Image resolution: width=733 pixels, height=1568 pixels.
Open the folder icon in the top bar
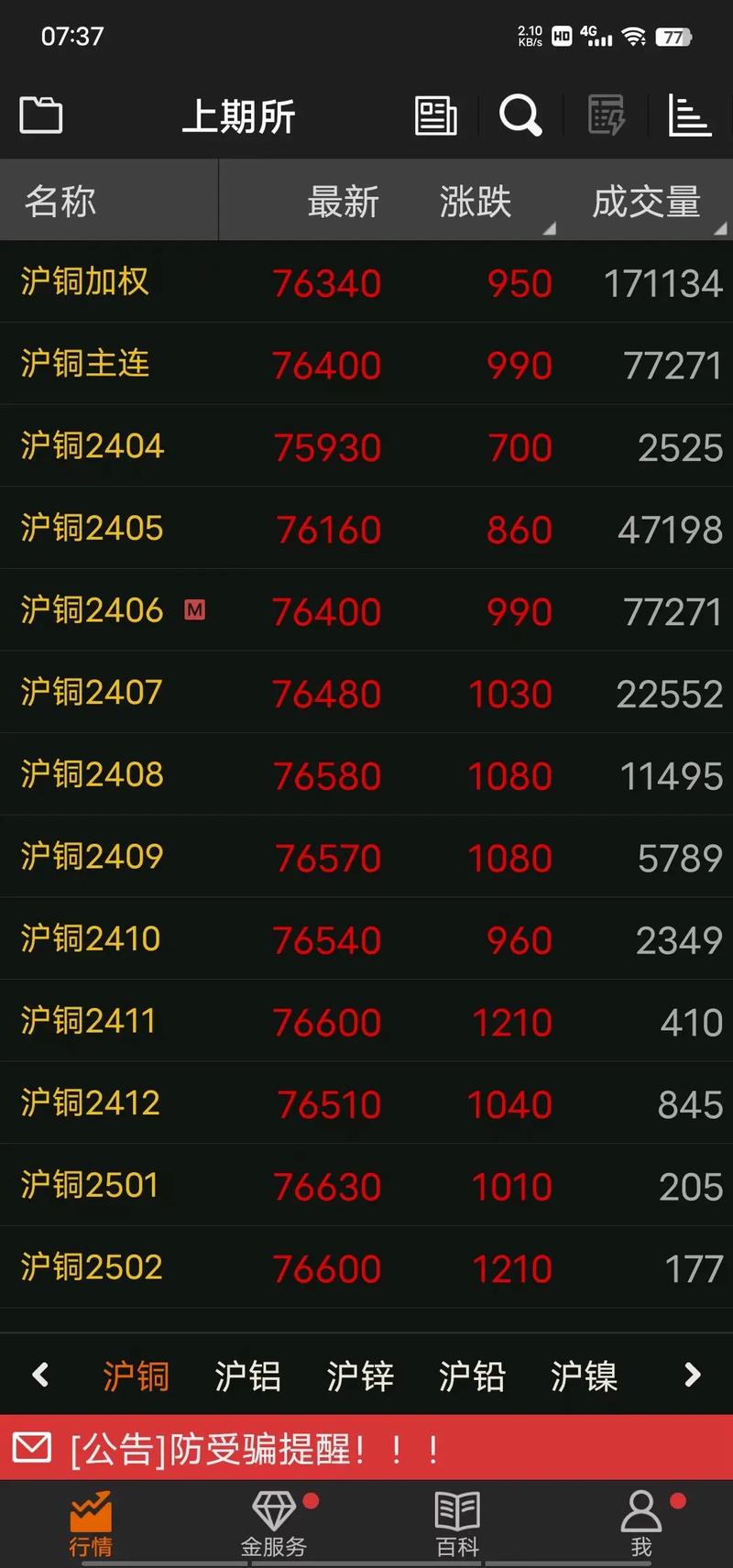[x=41, y=115]
